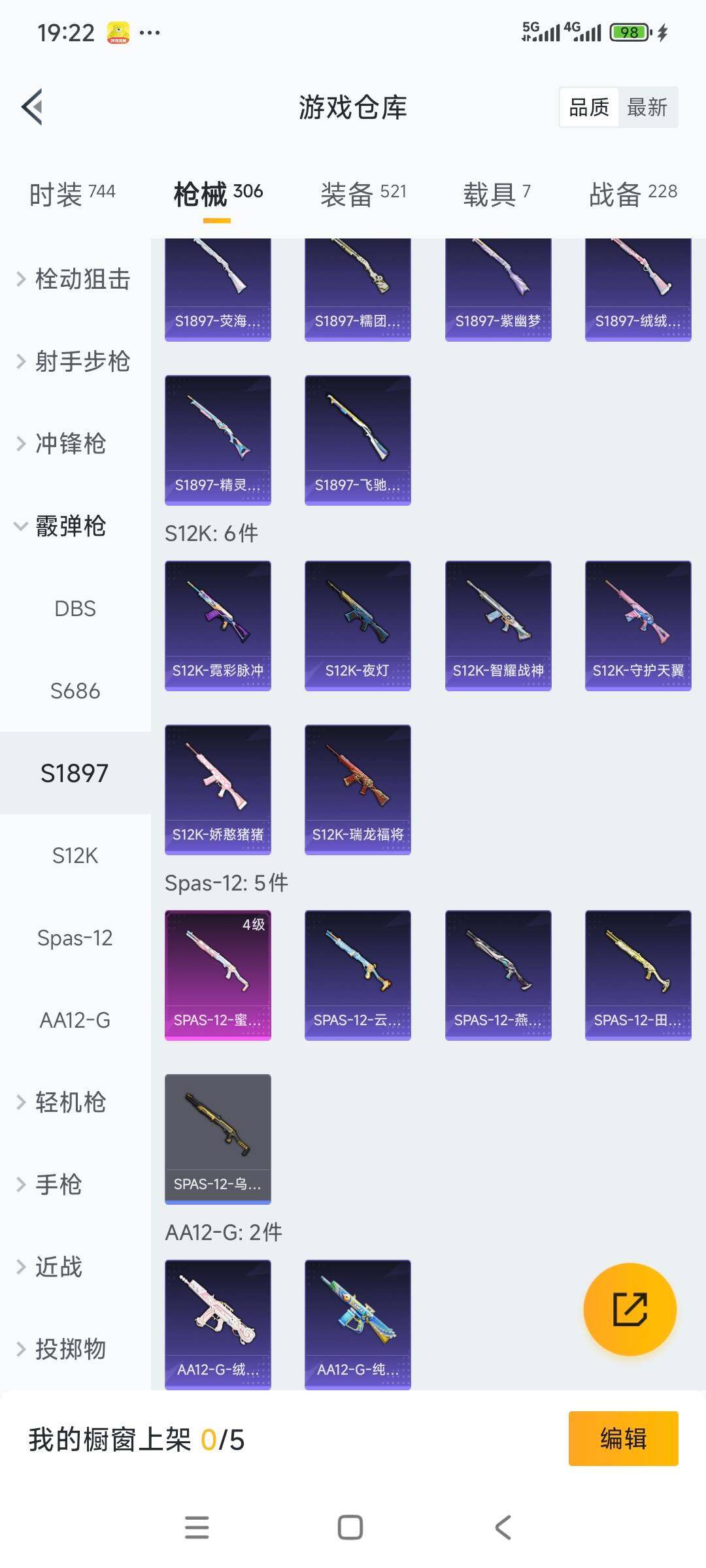Open the 战备 tab

pos(633,193)
